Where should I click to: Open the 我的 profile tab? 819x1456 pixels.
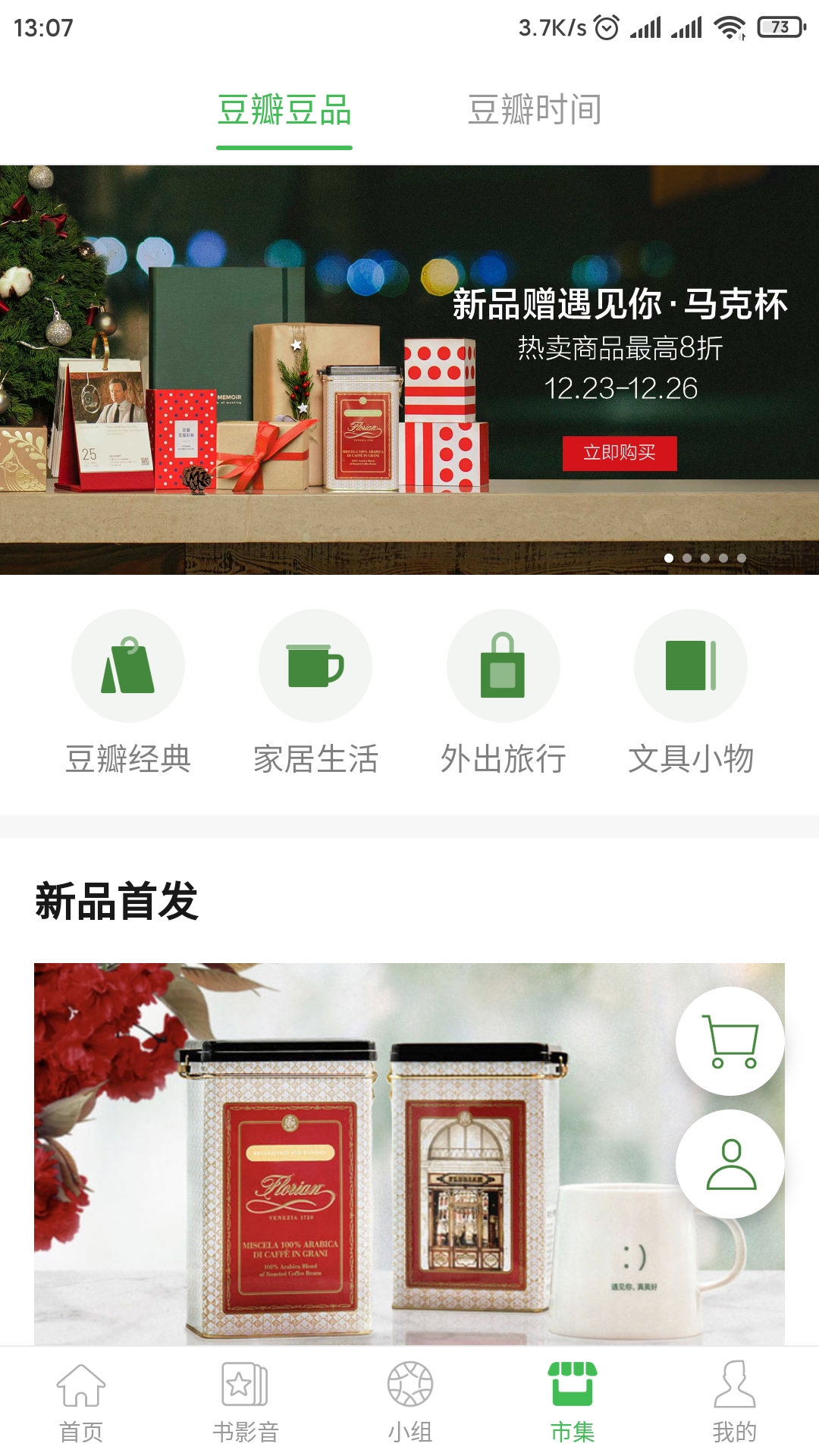[734, 1401]
